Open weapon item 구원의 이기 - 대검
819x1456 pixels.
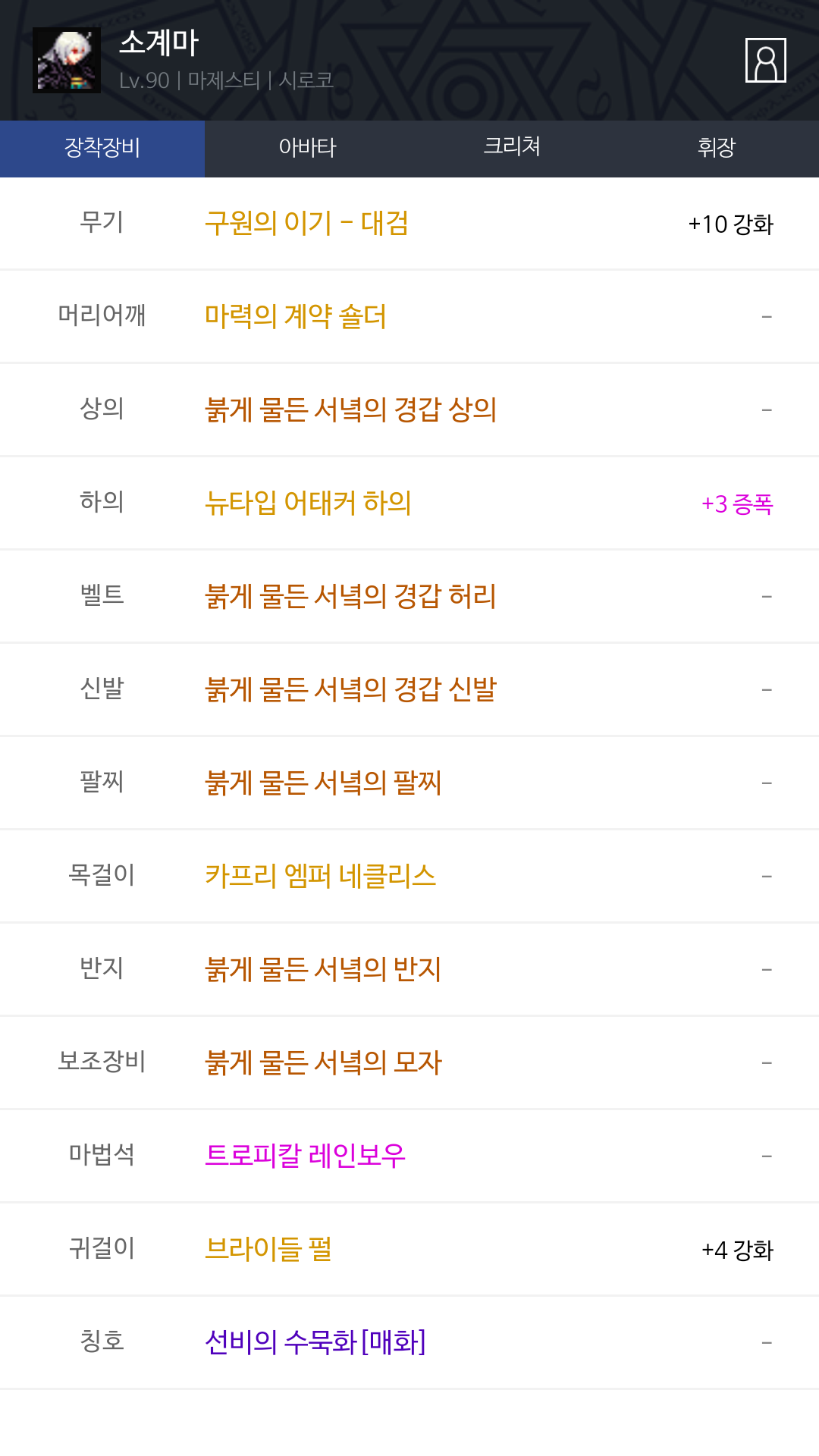click(306, 223)
